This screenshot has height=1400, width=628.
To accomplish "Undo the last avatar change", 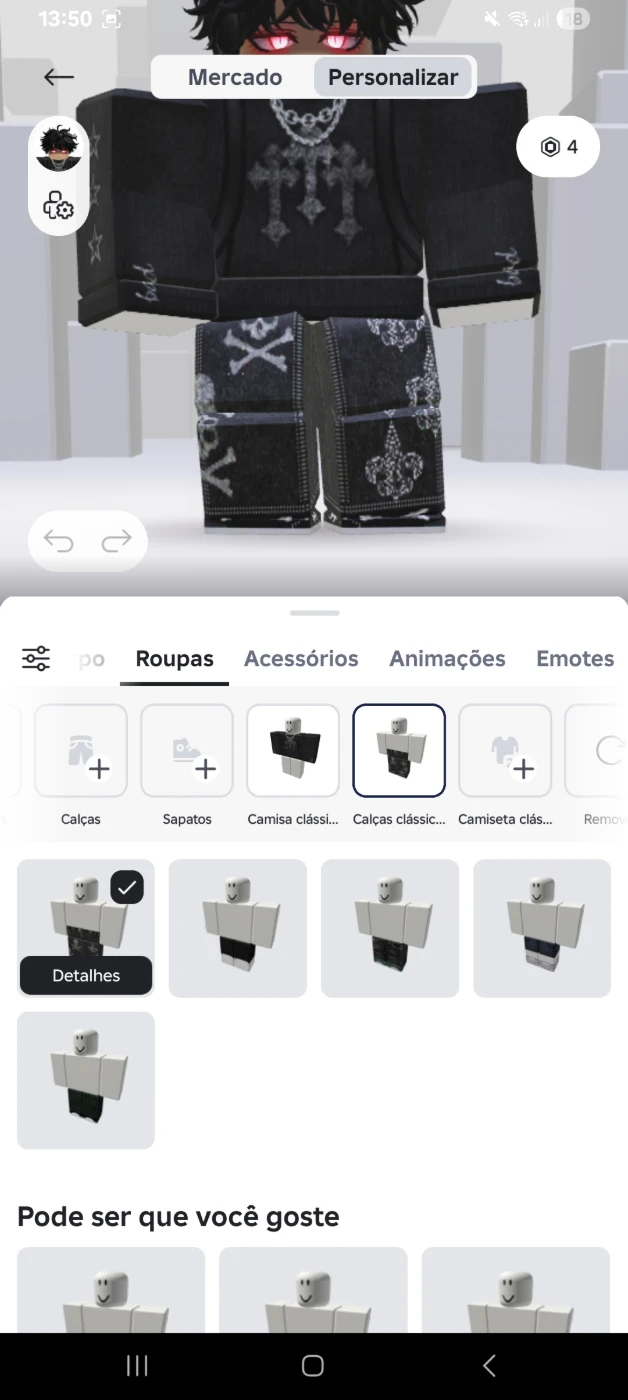I will (59, 541).
